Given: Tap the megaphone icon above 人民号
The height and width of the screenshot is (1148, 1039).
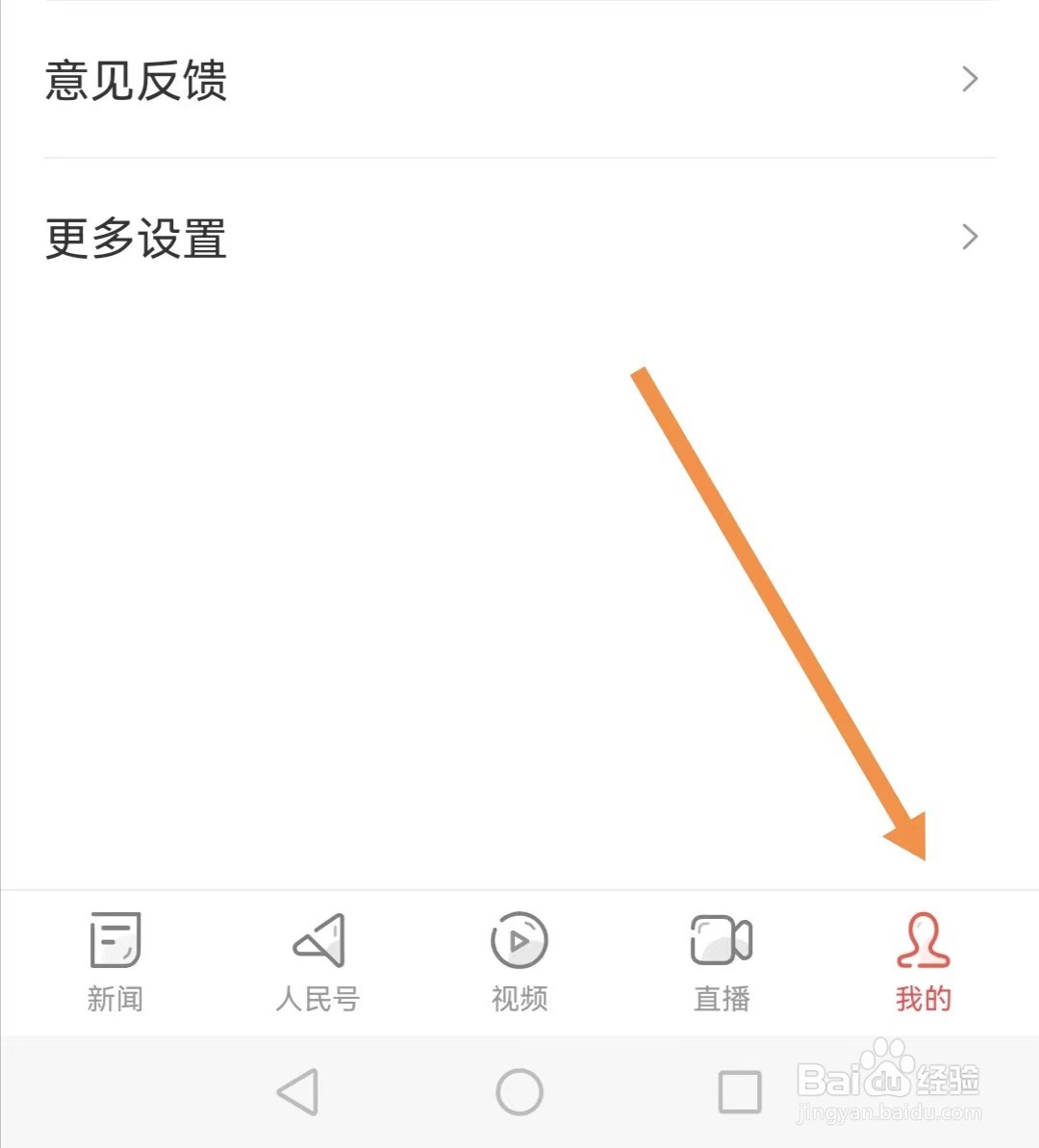Looking at the screenshot, I should [317, 938].
